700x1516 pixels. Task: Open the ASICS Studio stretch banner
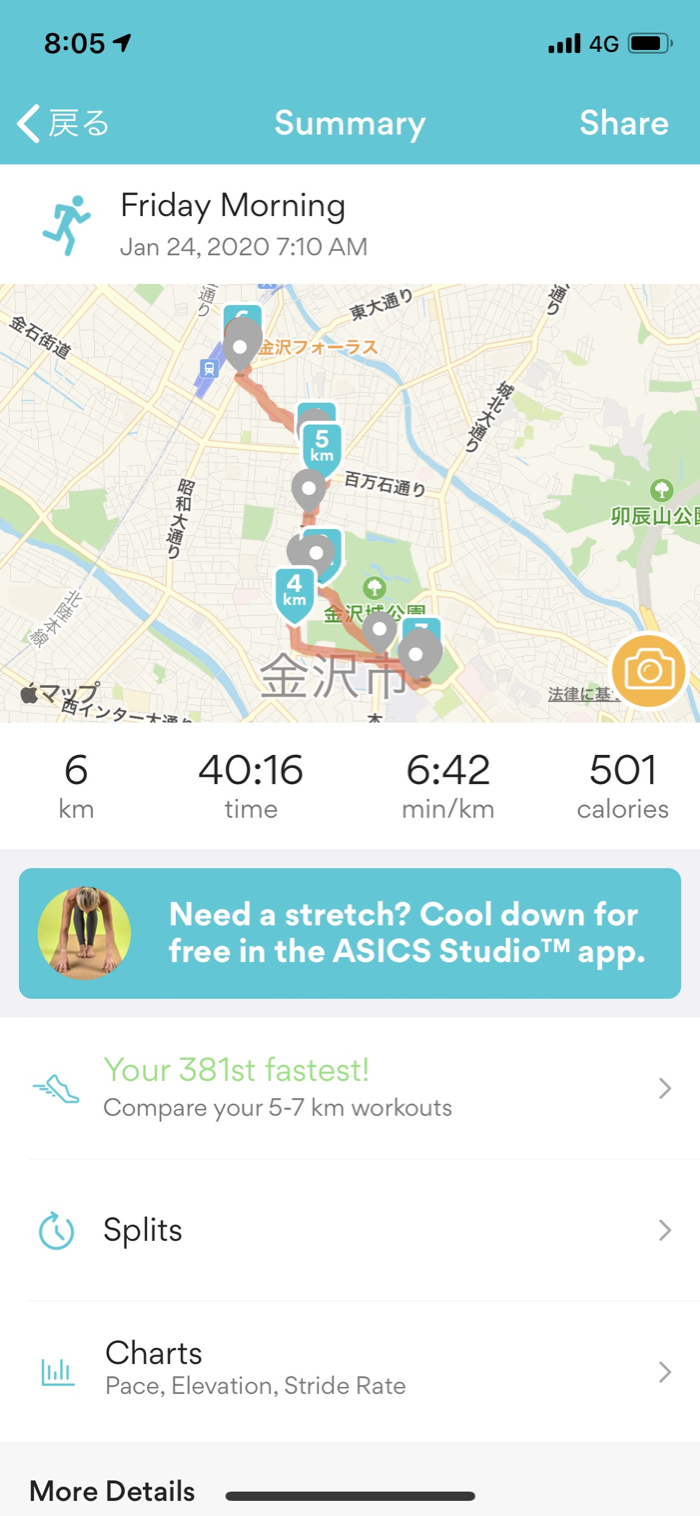click(350, 933)
